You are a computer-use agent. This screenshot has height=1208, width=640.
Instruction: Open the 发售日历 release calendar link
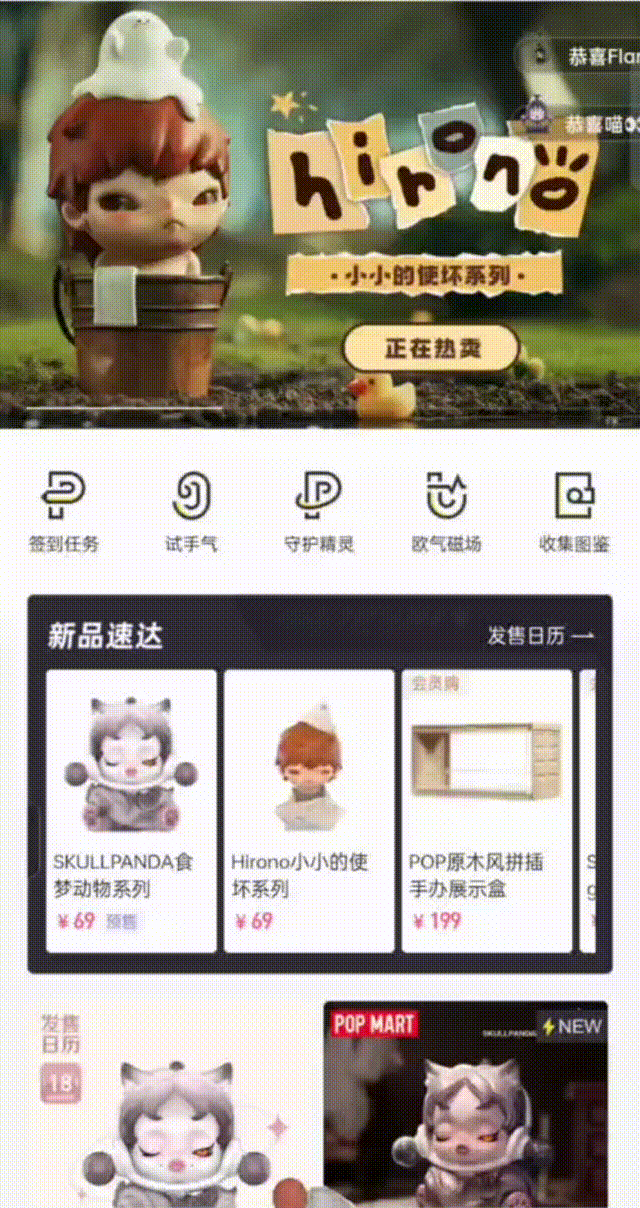540,635
